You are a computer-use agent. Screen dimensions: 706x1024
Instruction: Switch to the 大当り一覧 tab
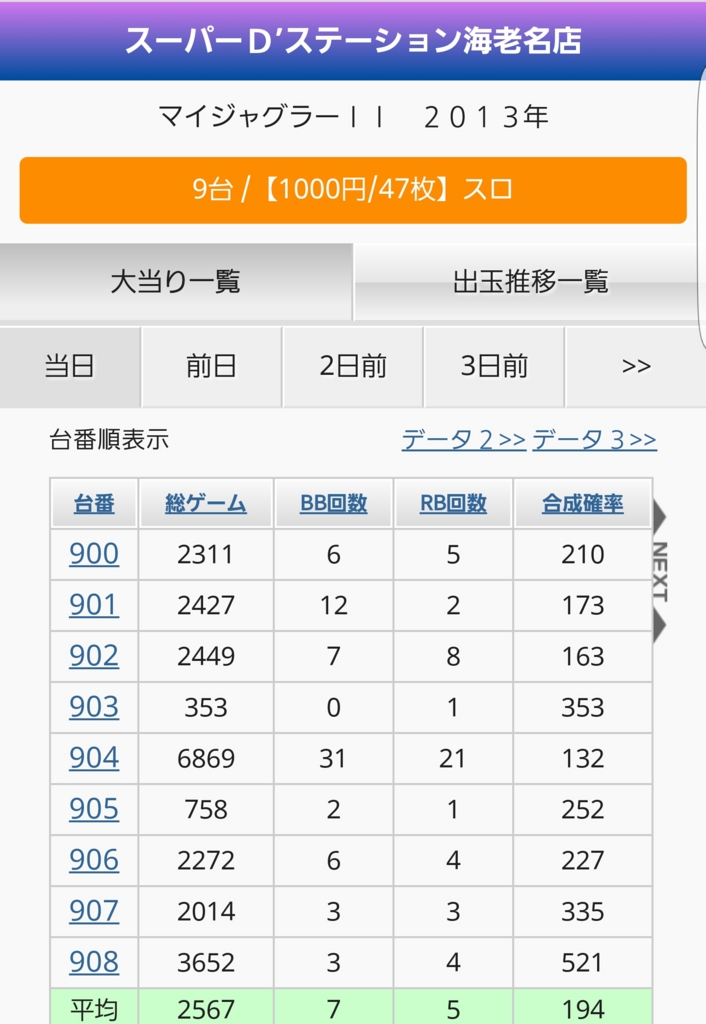175,282
